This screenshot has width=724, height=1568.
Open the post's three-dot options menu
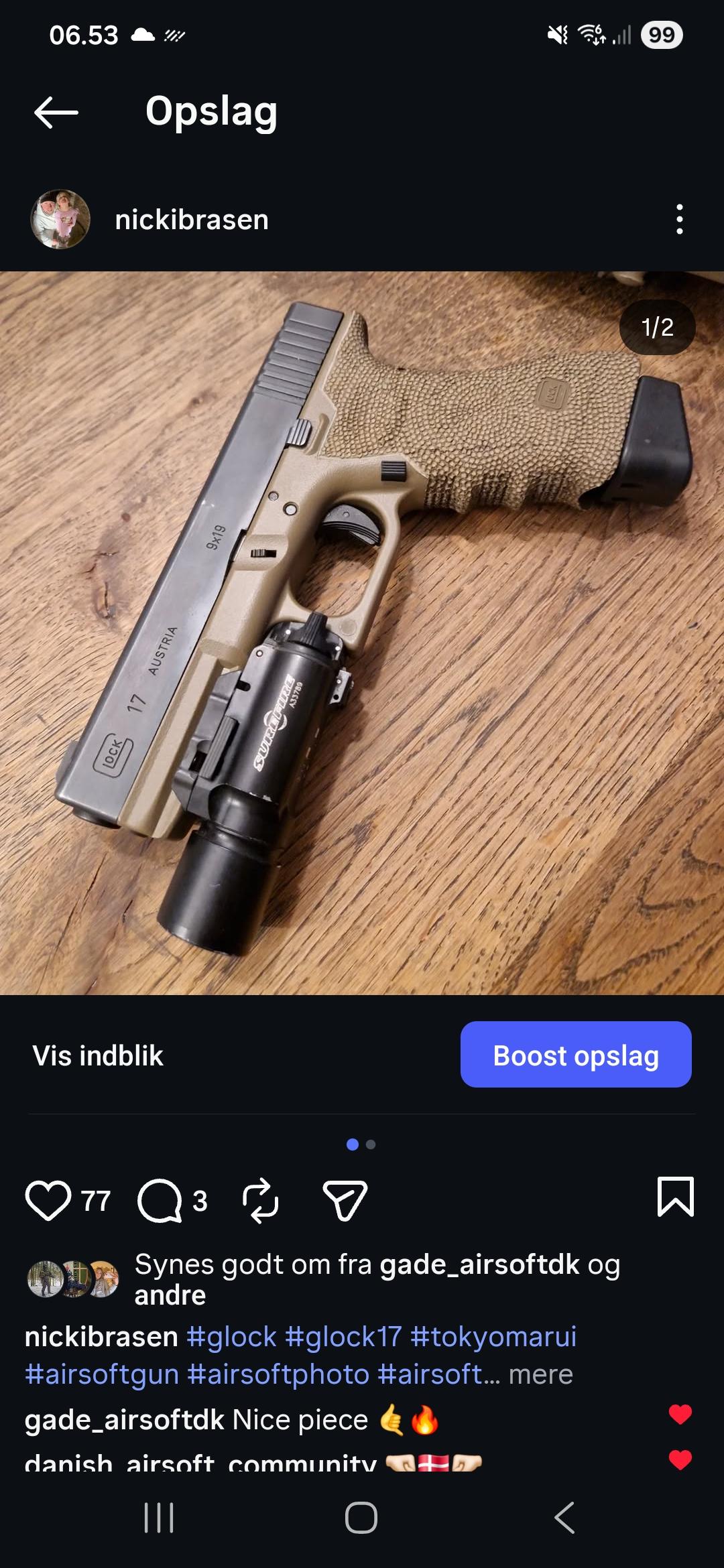pyautogui.click(x=680, y=219)
